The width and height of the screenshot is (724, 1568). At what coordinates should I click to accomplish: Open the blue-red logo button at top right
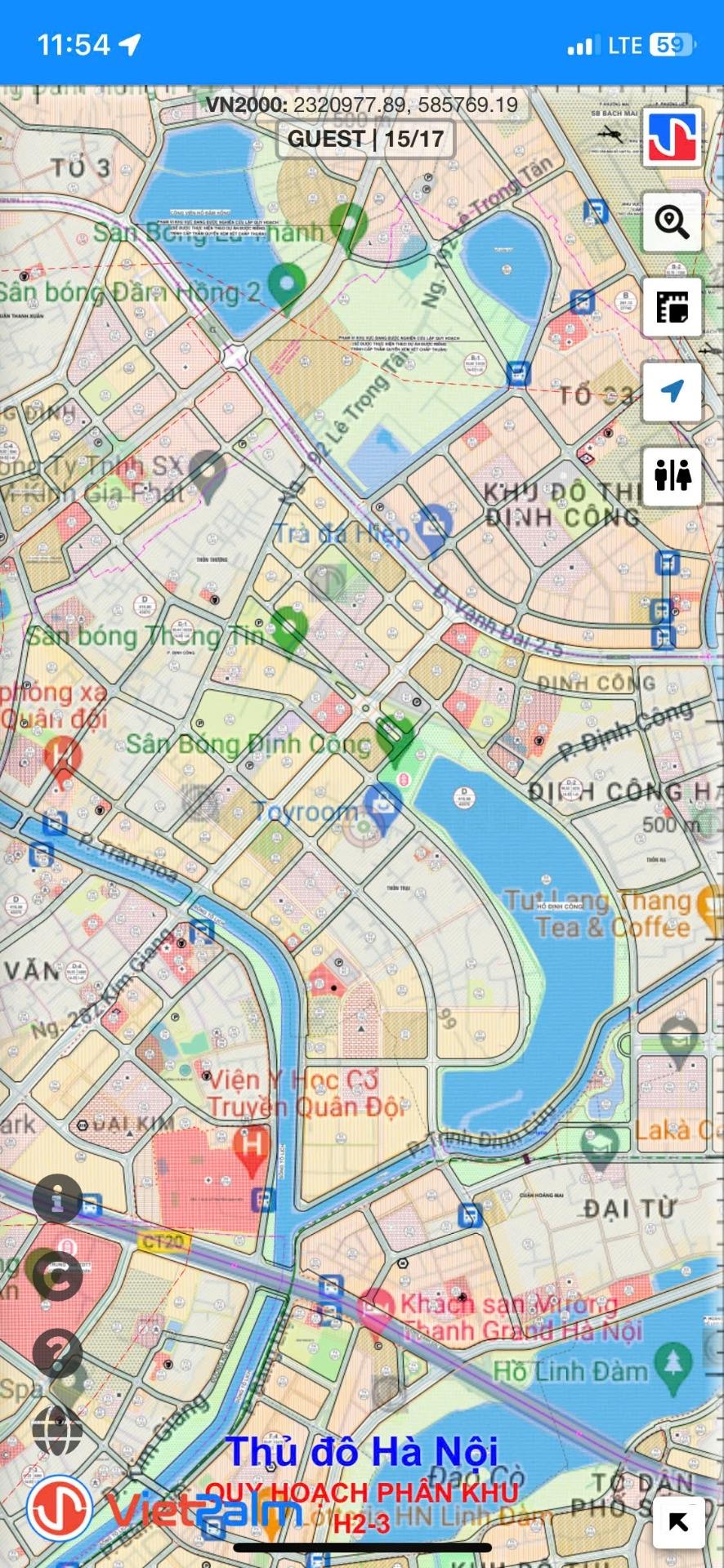tap(672, 137)
